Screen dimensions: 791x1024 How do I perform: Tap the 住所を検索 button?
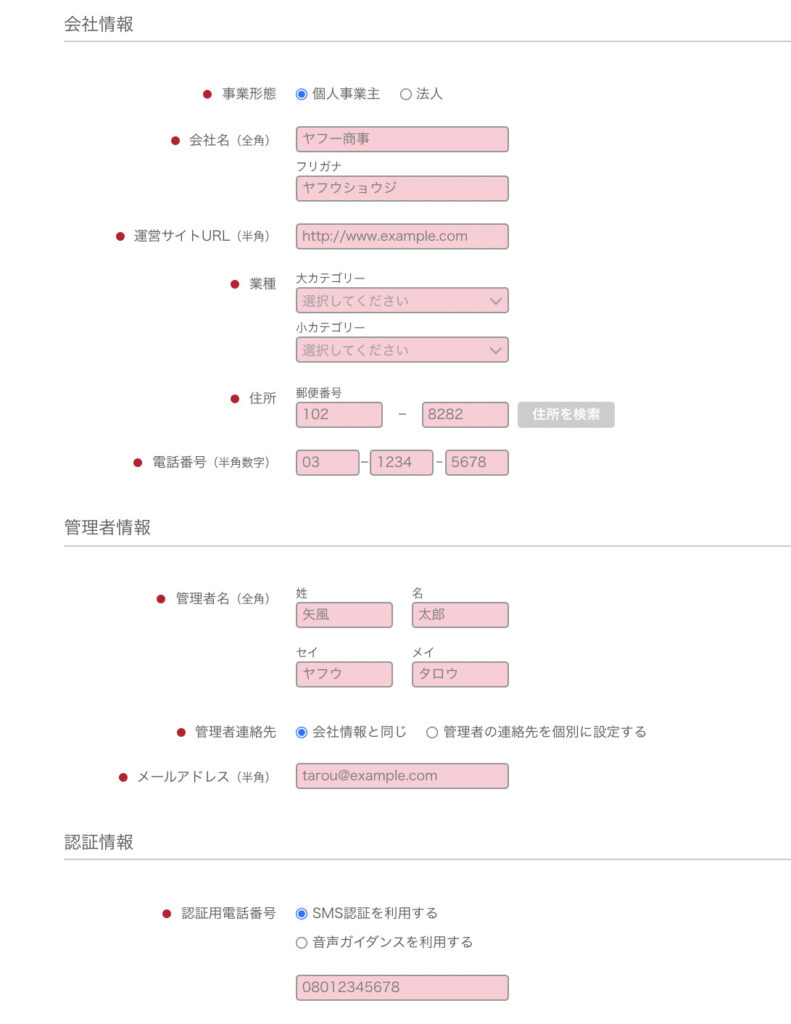click(566, 414)
